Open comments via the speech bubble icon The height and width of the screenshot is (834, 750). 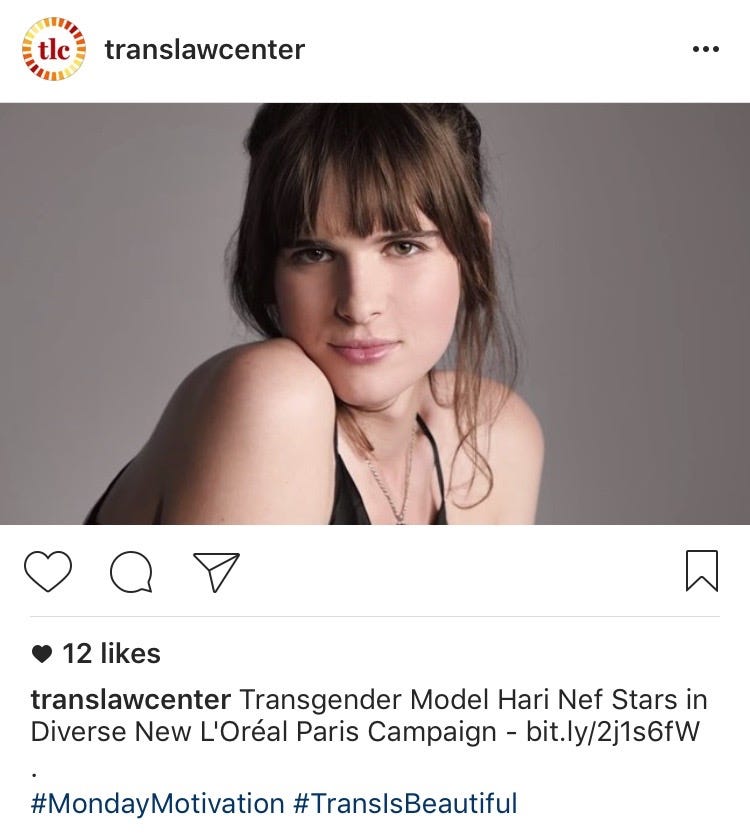point(131,572)
